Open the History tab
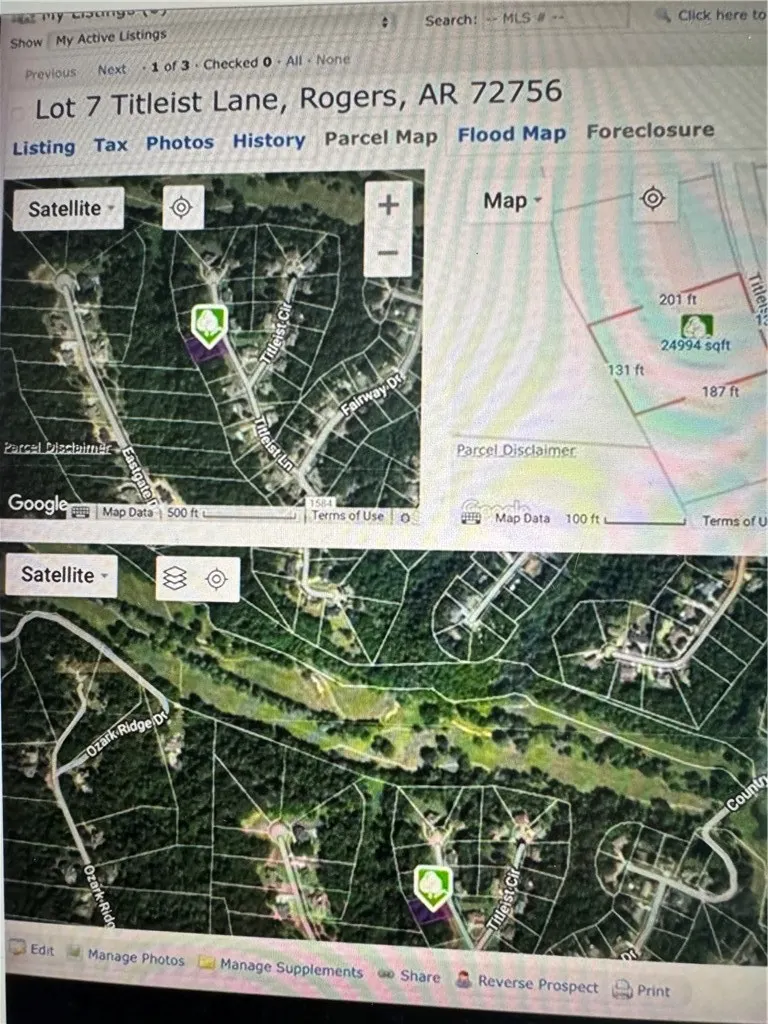Image resolution: width=768 pixels, height=1024 pixels. click(x=268, y=141)
